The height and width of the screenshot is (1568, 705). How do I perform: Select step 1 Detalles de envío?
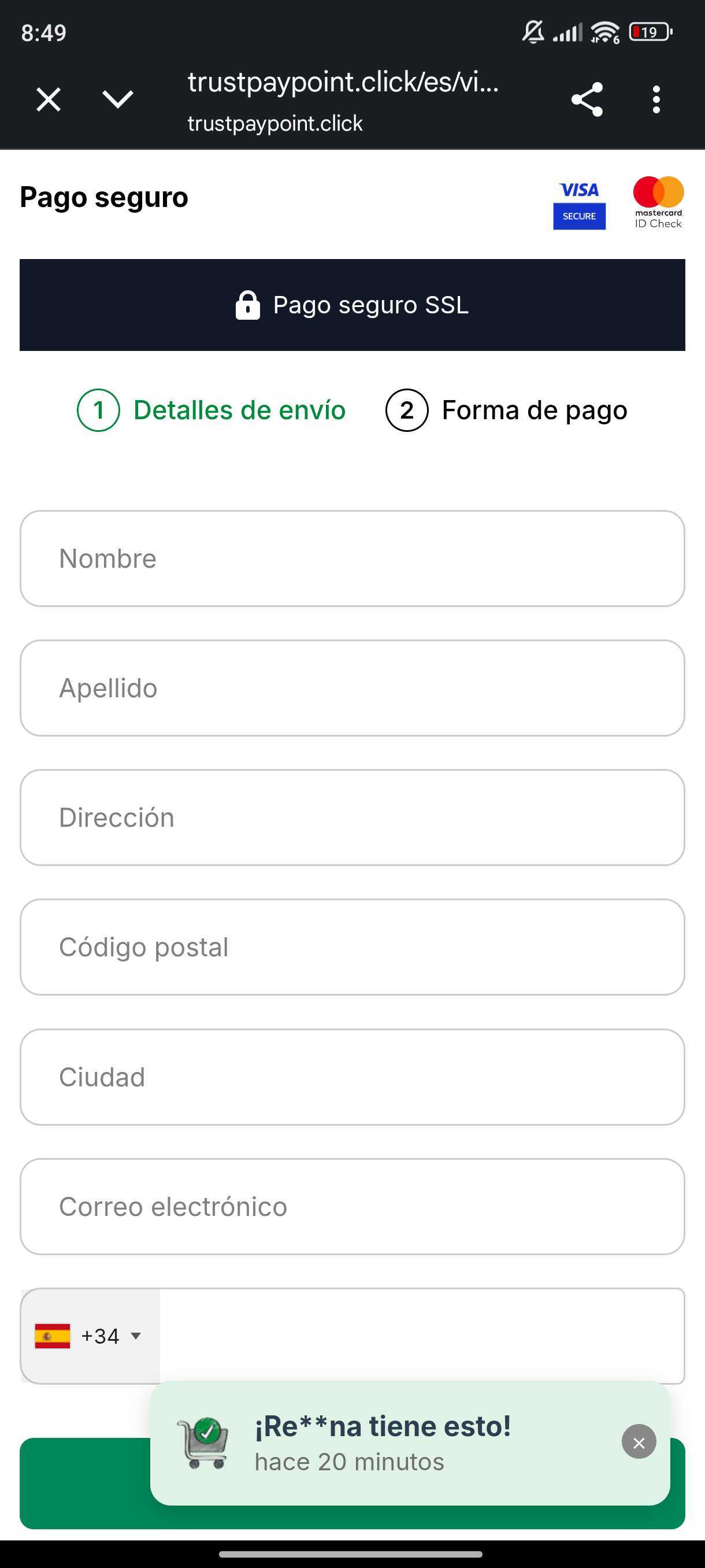pos(211,410)
